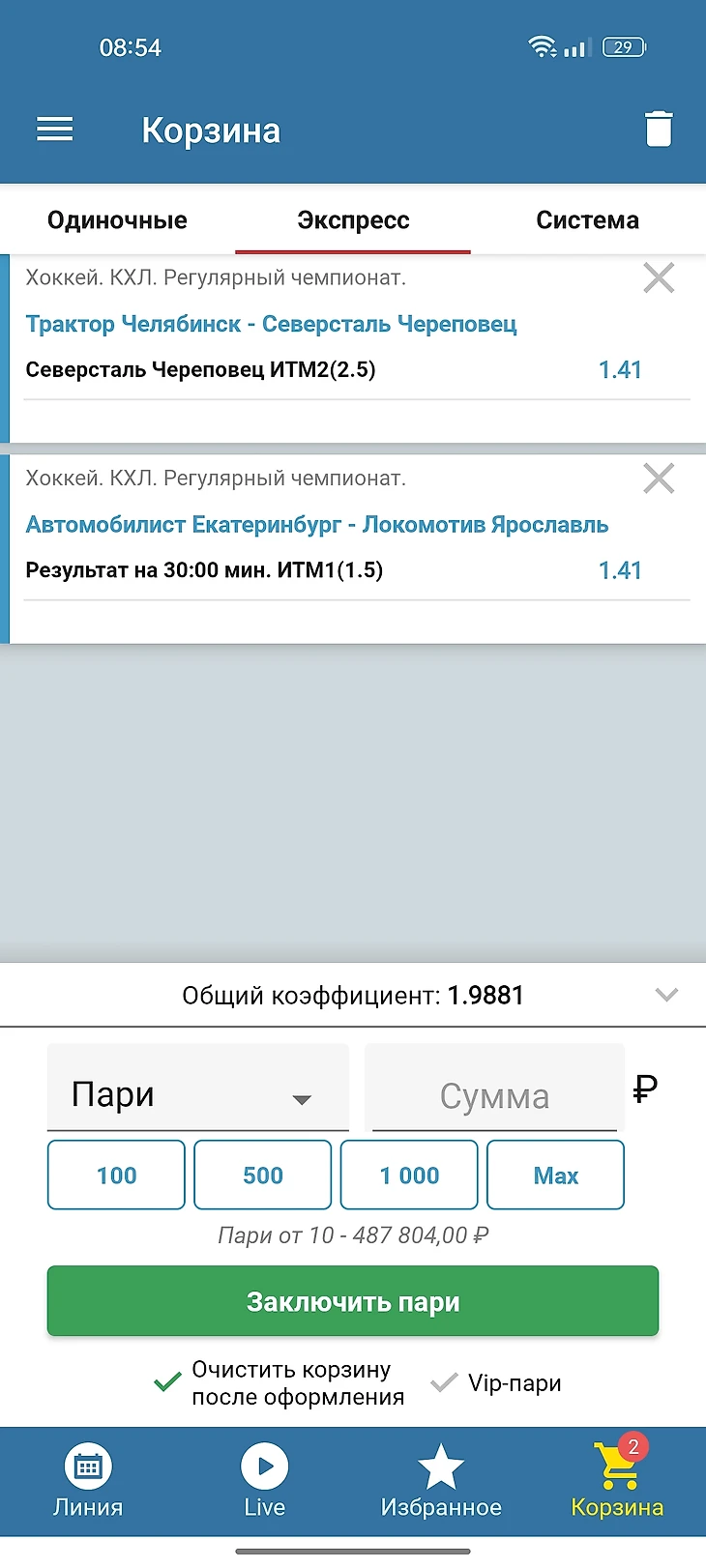This screenshot has width=706, height=1568.
Task: Switch to the Одиночные tab
Action: [x=117, y=220]
